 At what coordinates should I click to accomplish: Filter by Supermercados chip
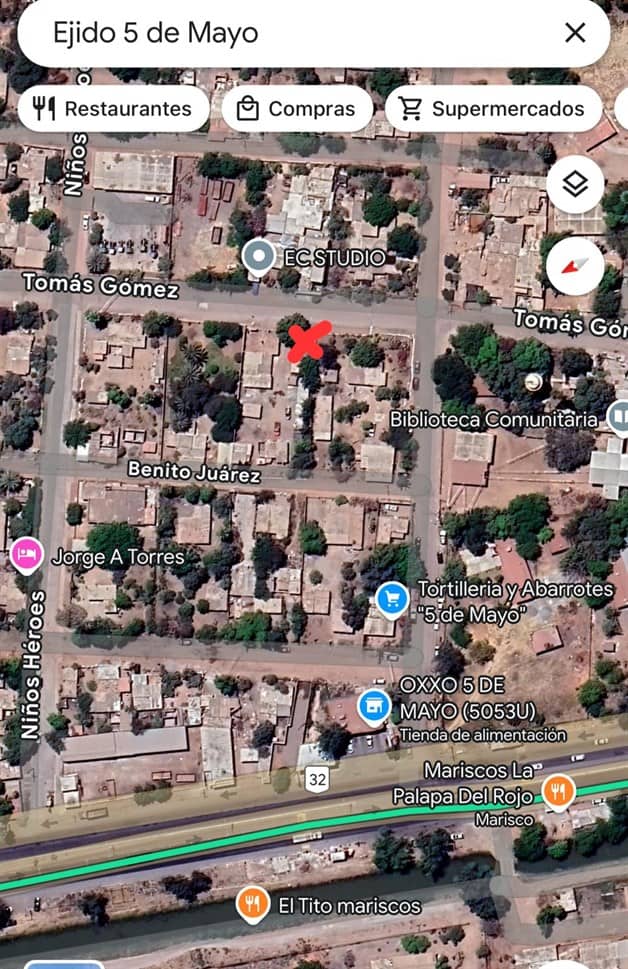493,109
